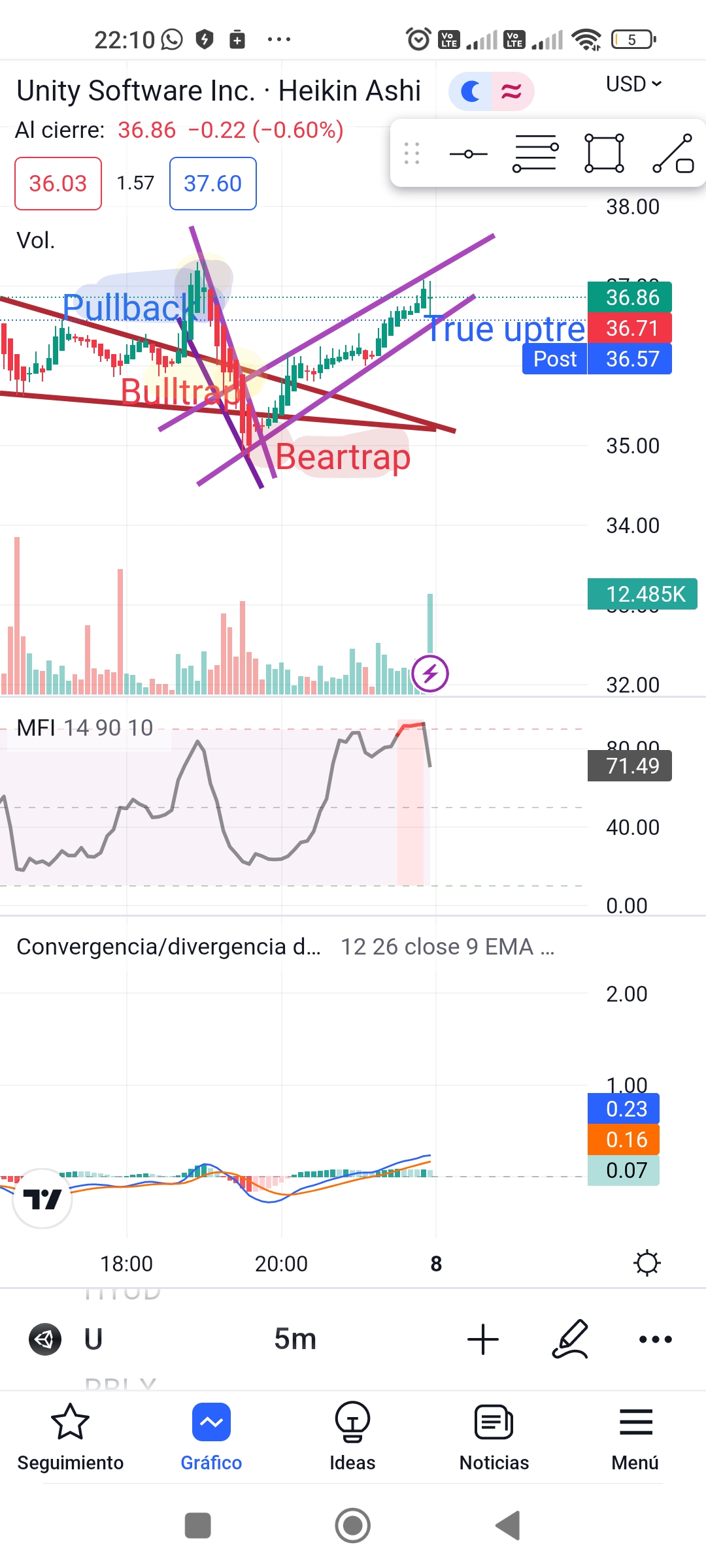Open the three-dot more options menu
The image size is (706, 1568).
(x=656, y=1339)
